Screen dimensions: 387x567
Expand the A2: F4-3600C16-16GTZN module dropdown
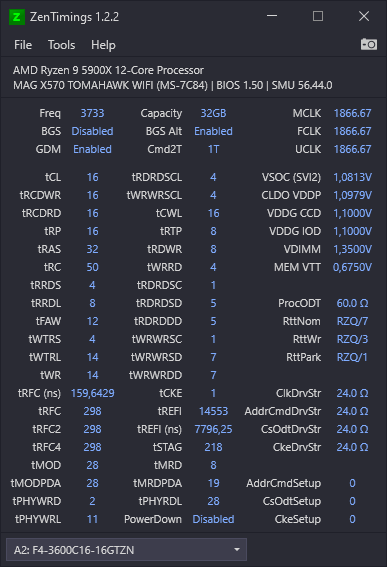127,550
